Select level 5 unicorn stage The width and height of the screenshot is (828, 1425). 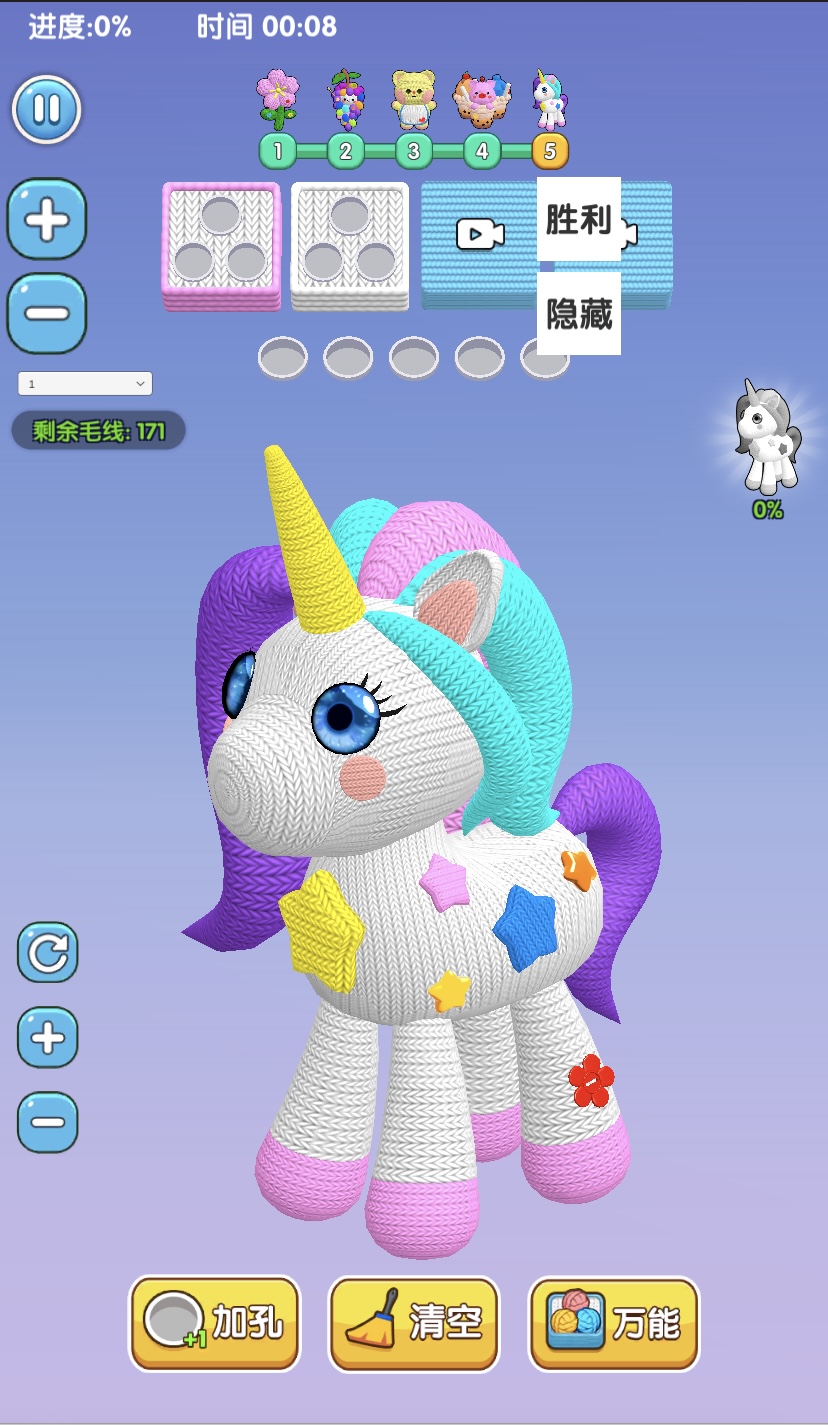[x=549, y=151]
